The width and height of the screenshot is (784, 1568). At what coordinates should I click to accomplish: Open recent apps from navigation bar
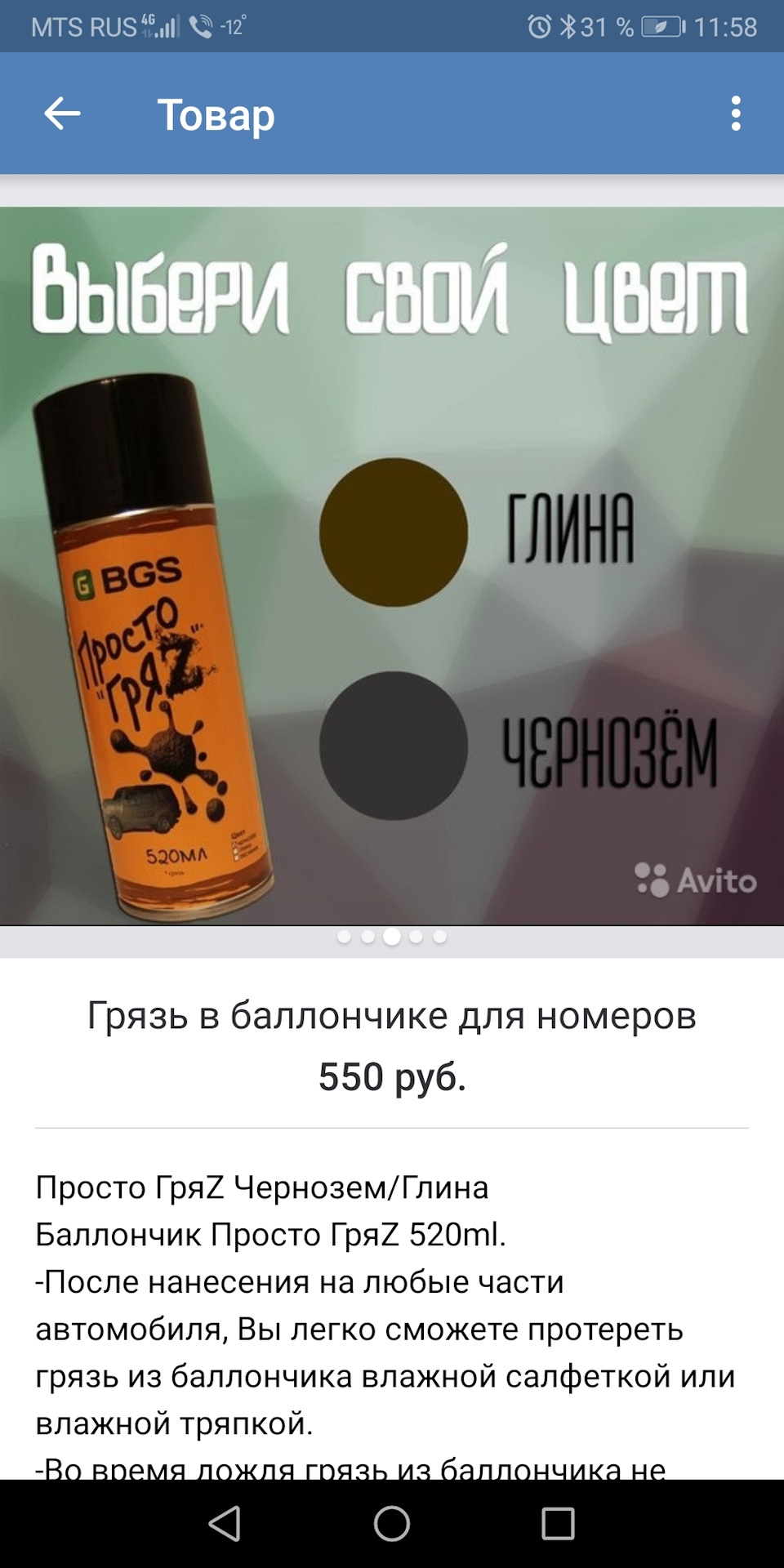559,1524
